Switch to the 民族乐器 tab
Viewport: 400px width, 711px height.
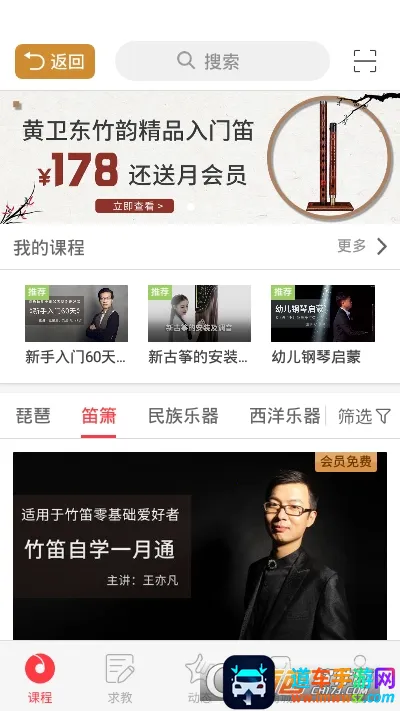[x=183, y=416]
